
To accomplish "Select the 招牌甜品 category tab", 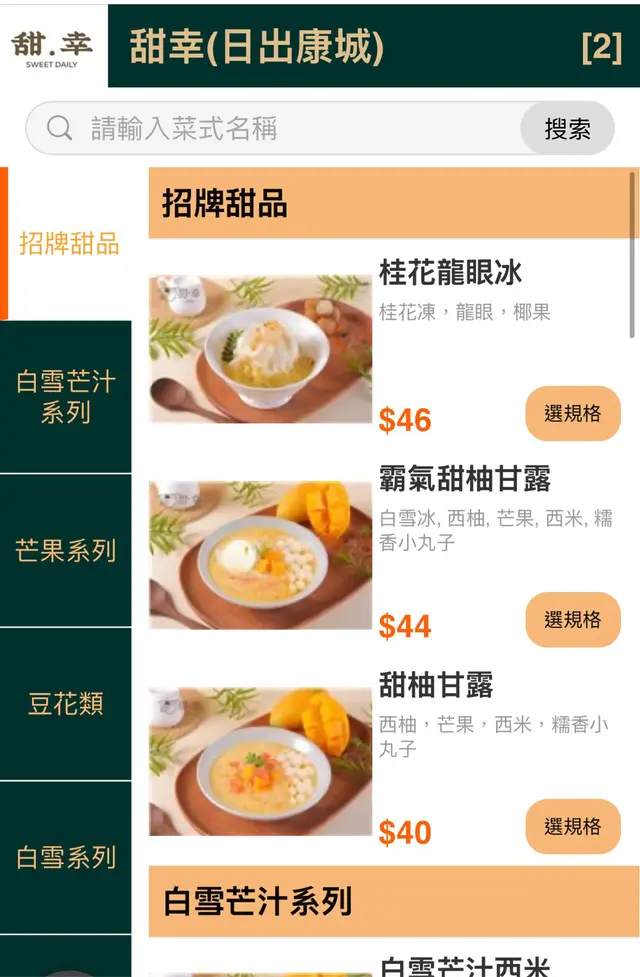I will click(68, 243).
